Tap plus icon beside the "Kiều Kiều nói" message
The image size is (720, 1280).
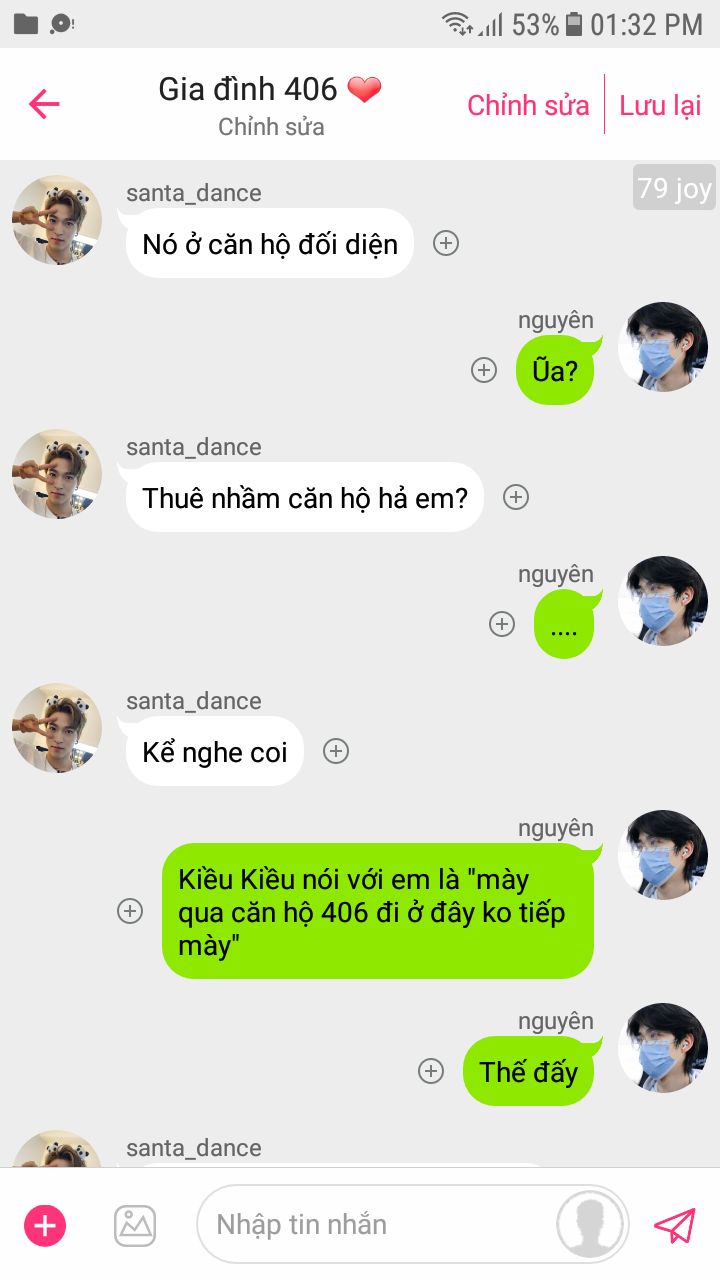click(130, 911)
